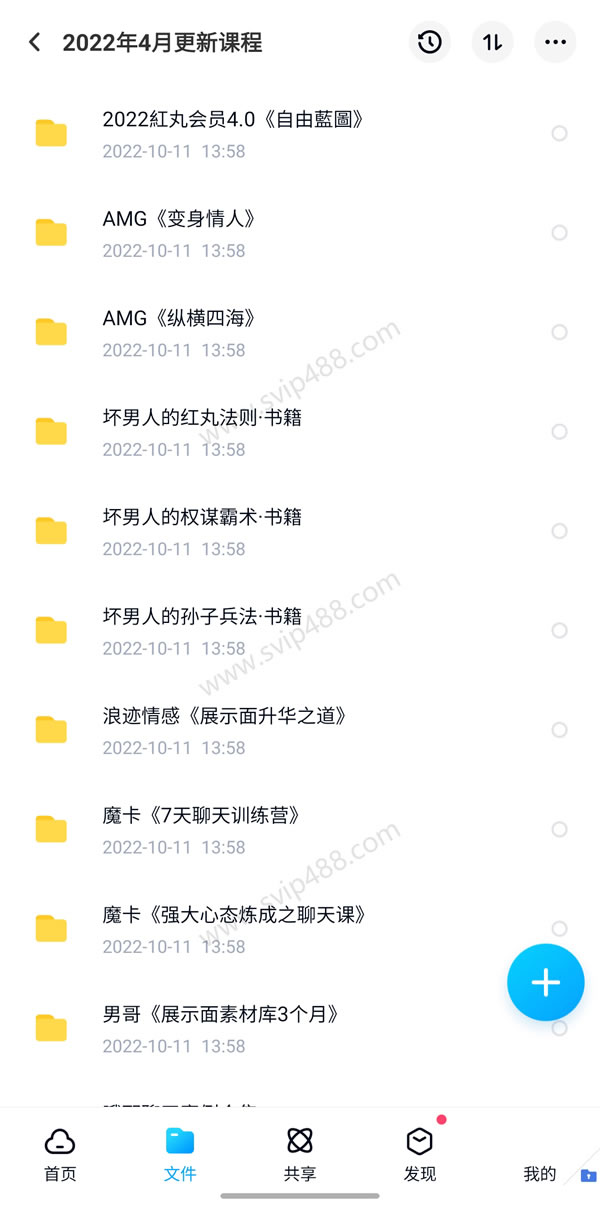Open folder 2022紅丸会员4.0《自由藍圖》
Image resolution: width=600 pixels, height=1207 pixels.
(300, 134)
